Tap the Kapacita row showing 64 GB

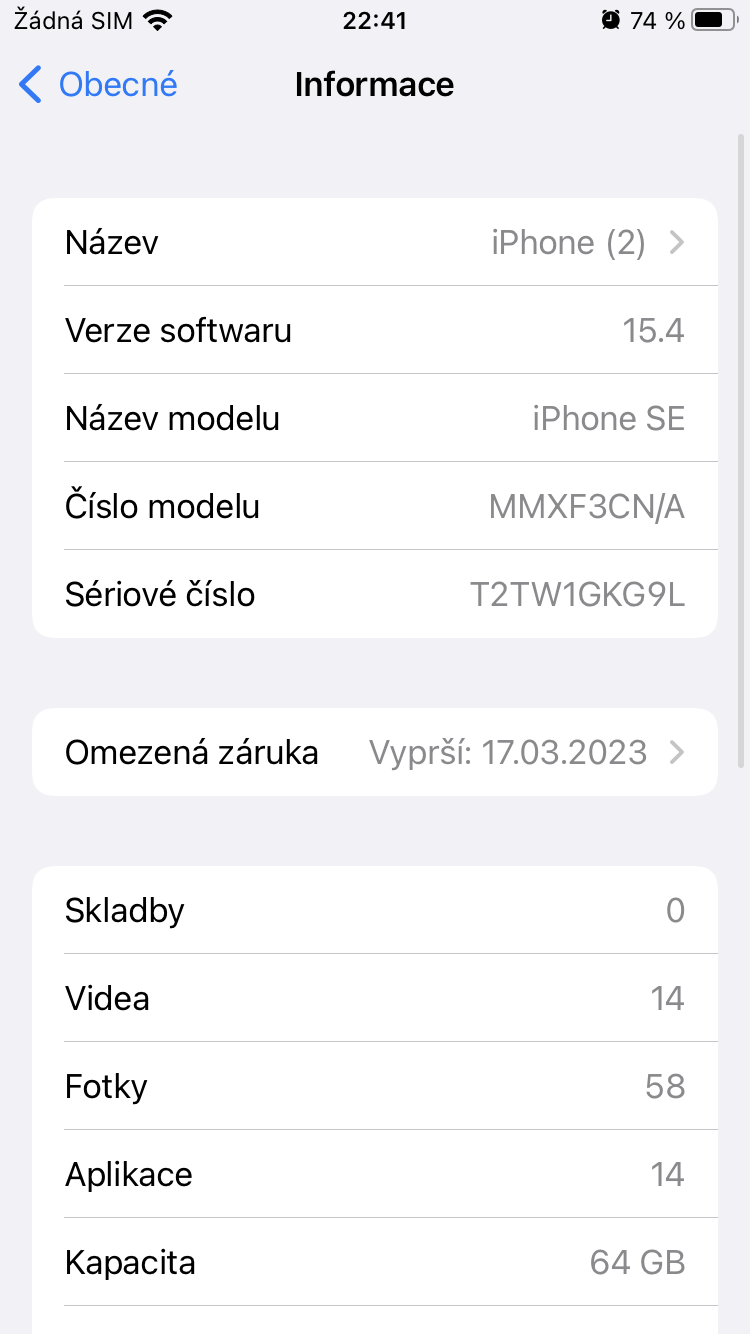[375, 1262]
